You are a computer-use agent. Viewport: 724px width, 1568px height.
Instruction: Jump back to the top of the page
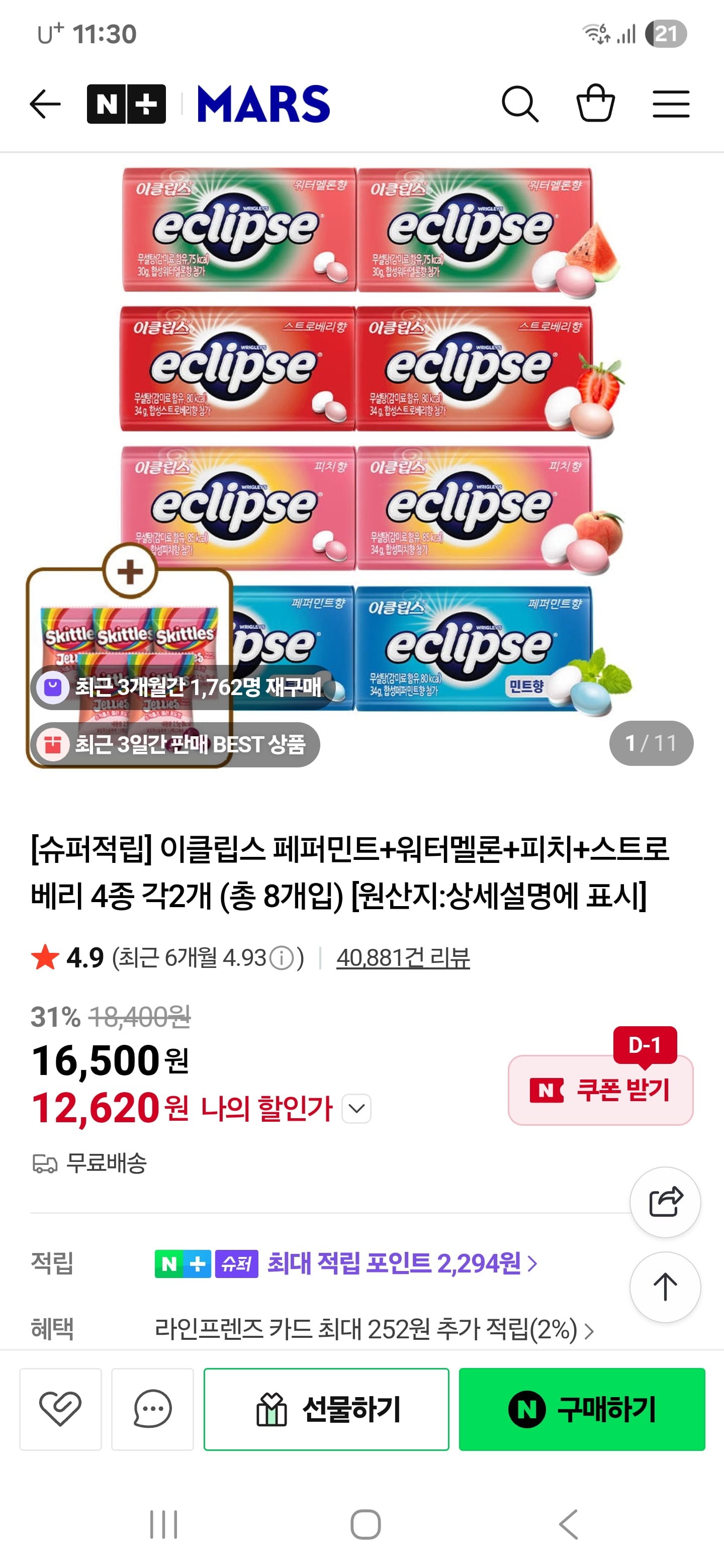(665, 1287)
